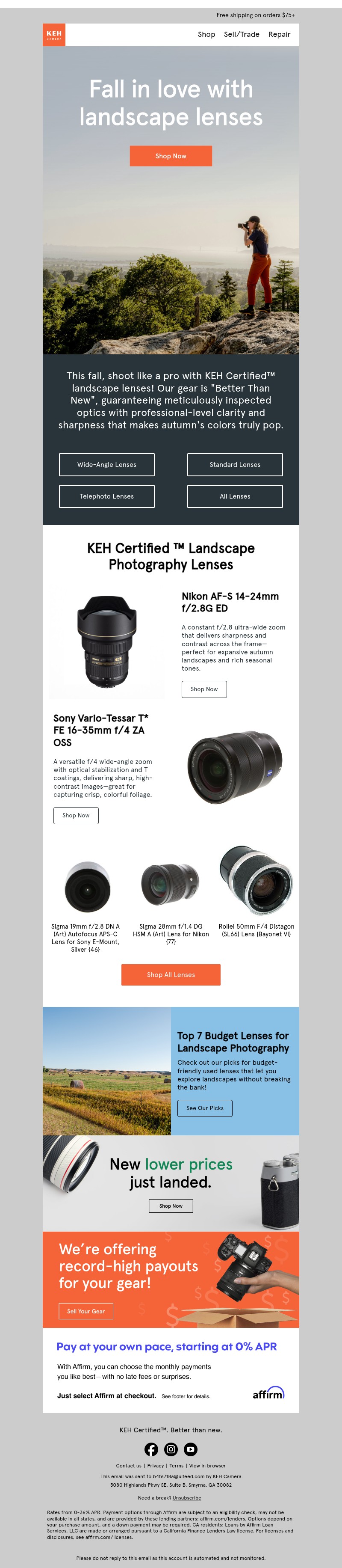Open Sigma 28mm f/1.4 DG lens
The image size is (342, 1568).
coord(171,933)
